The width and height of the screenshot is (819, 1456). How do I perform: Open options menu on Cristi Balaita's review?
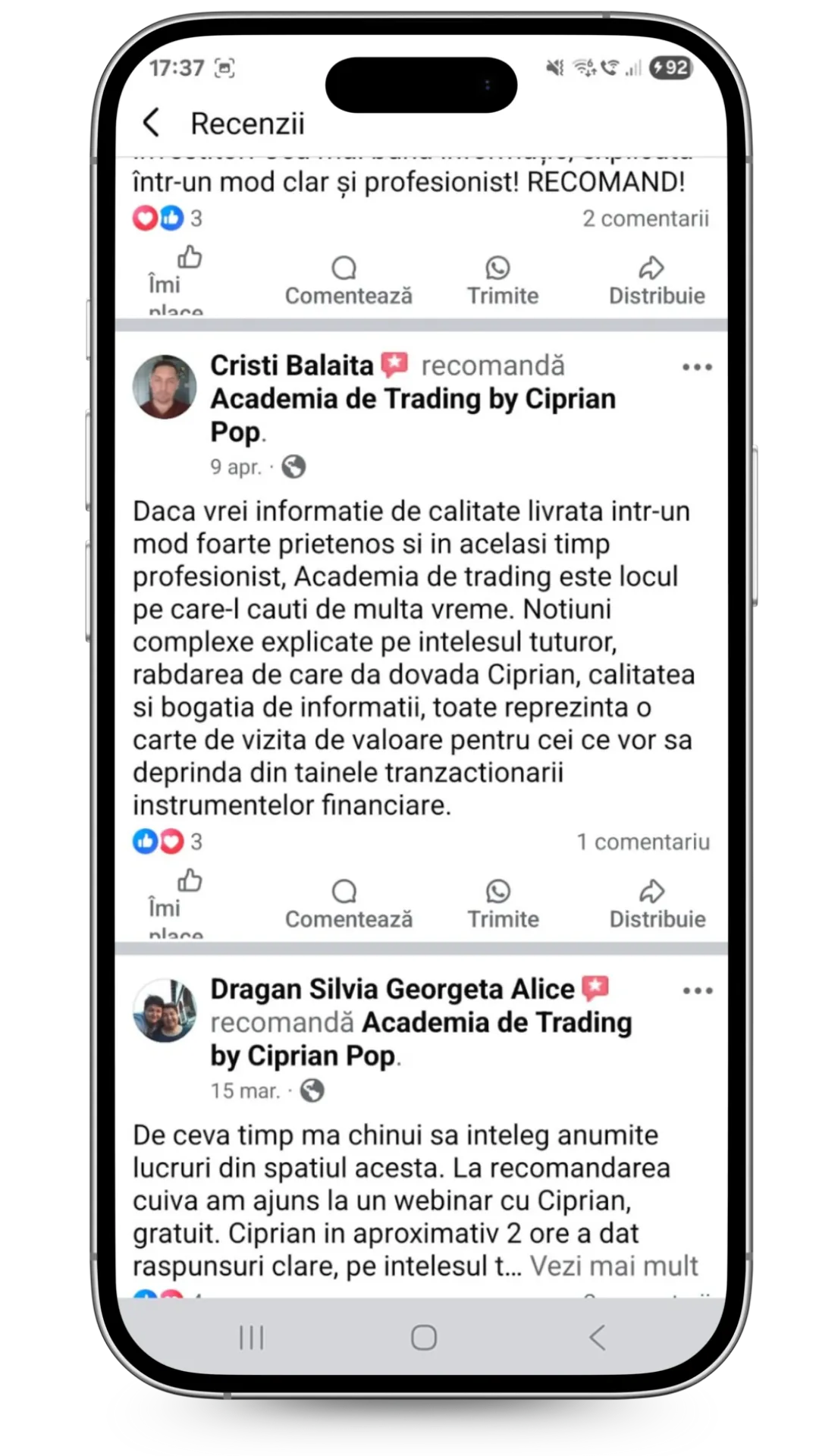pos(696,367)
